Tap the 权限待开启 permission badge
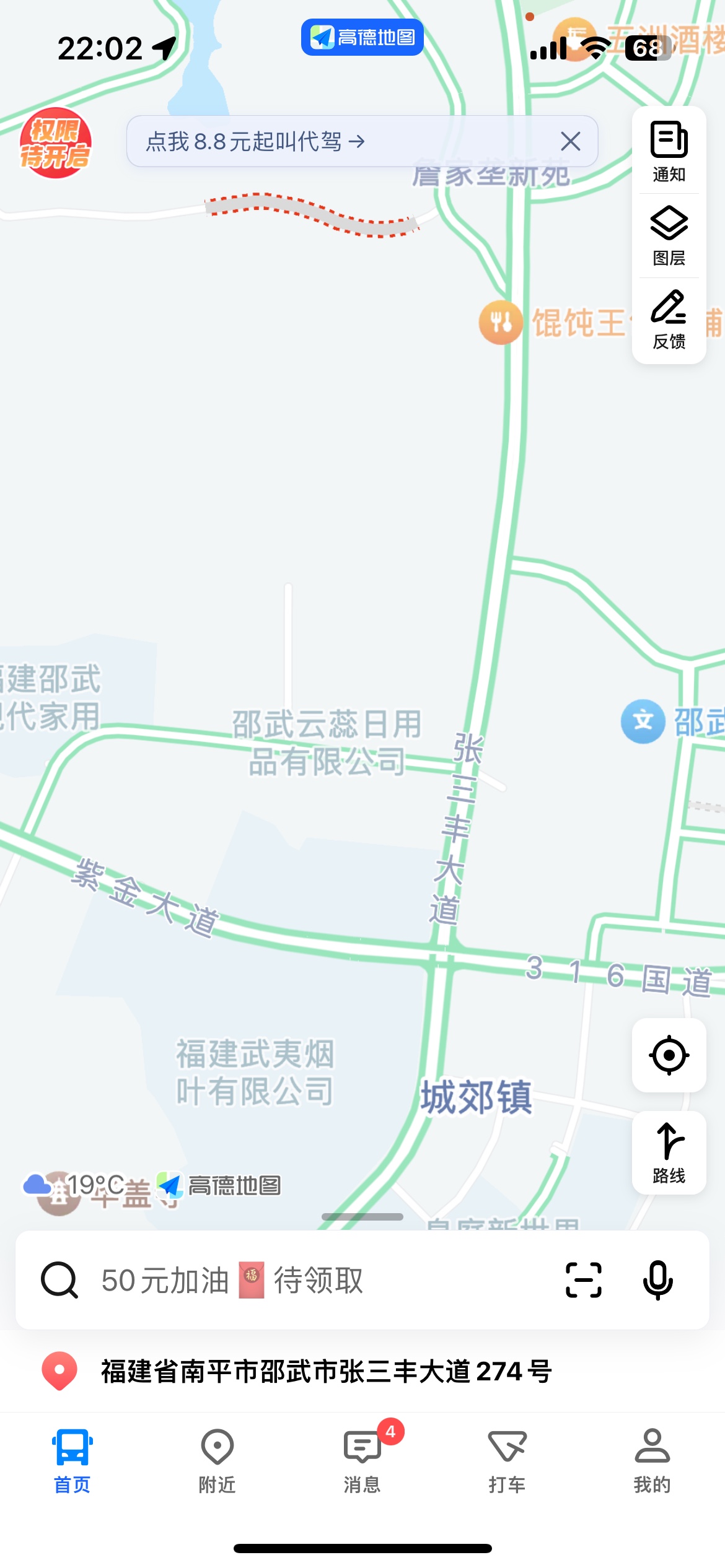 55,143
